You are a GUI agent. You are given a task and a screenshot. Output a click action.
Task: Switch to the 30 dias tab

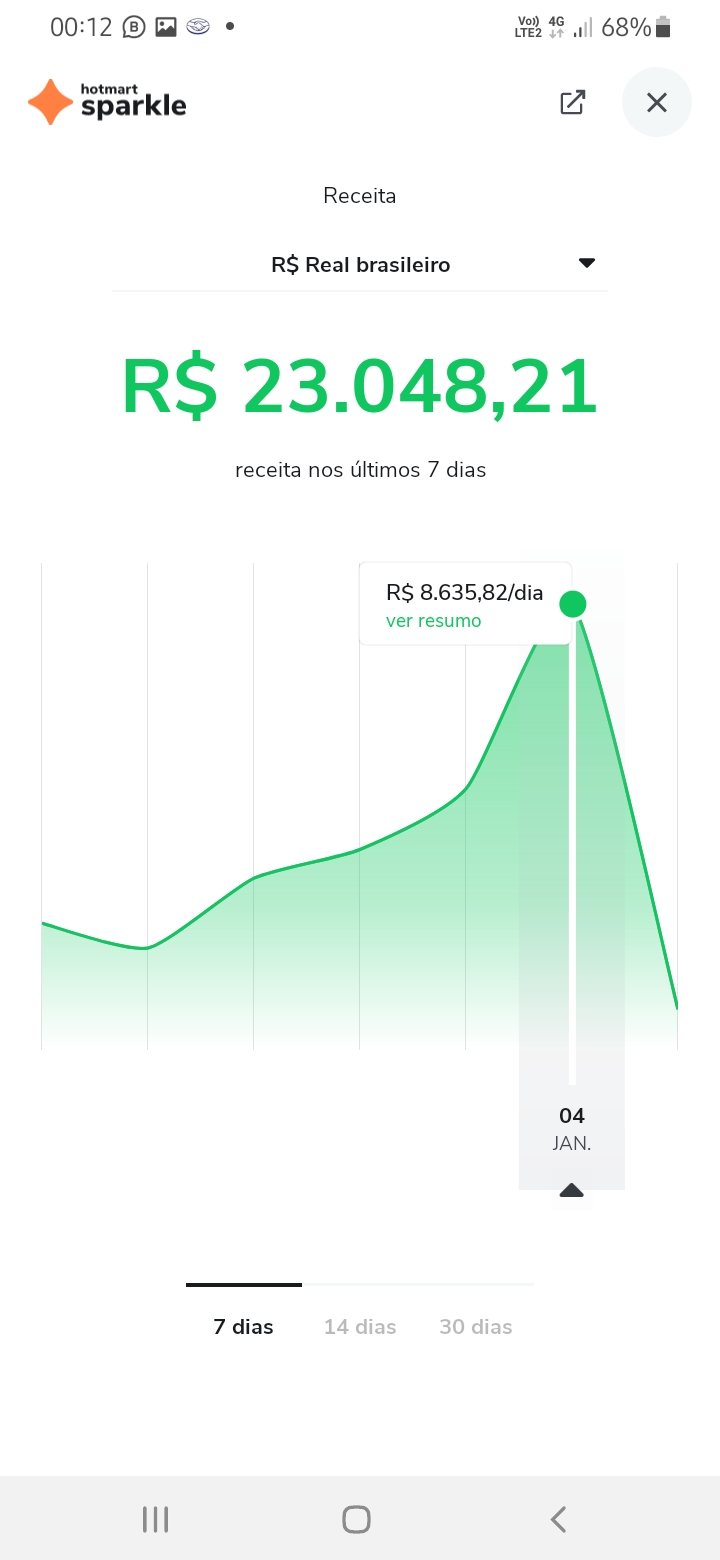[476, 1327]
